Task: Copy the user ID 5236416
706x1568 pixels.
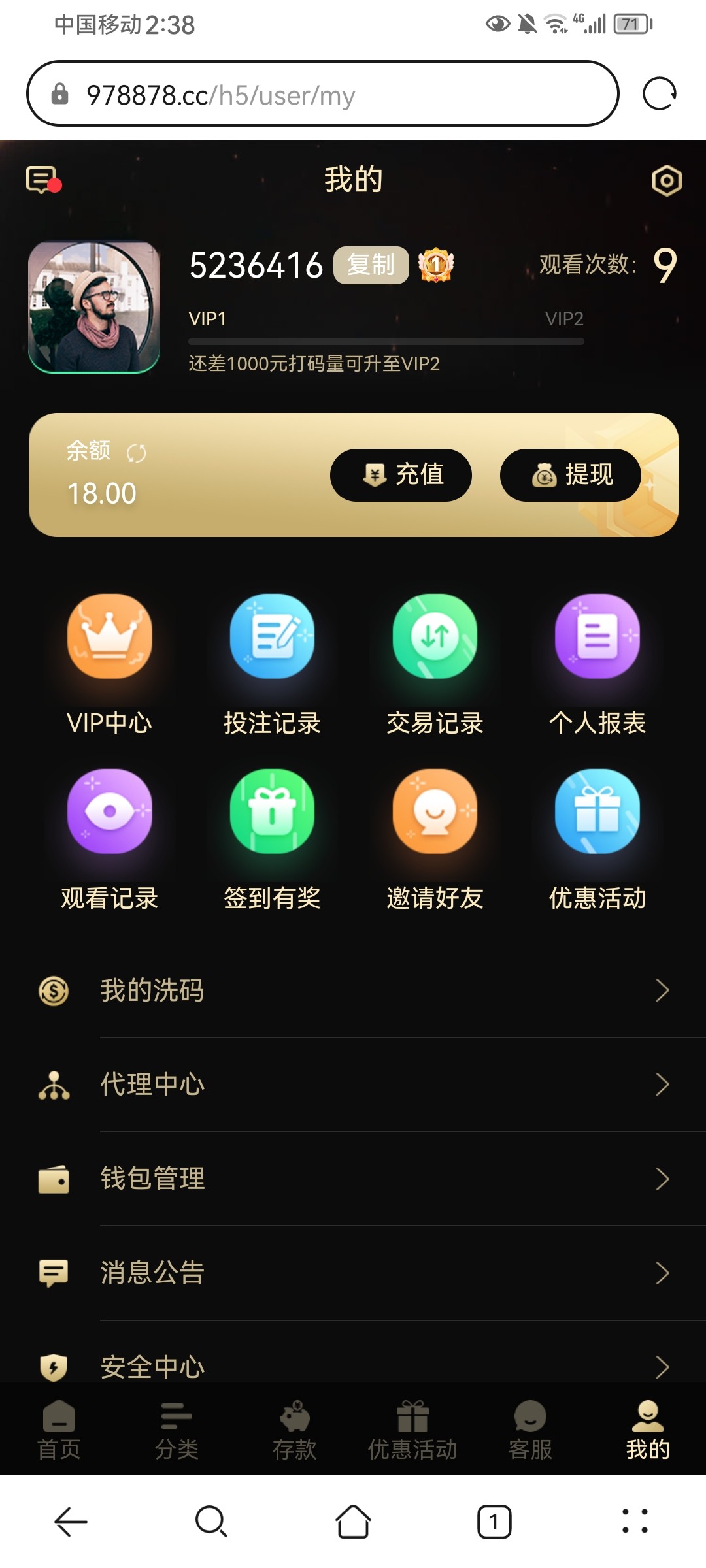Action: click(371, 265)
